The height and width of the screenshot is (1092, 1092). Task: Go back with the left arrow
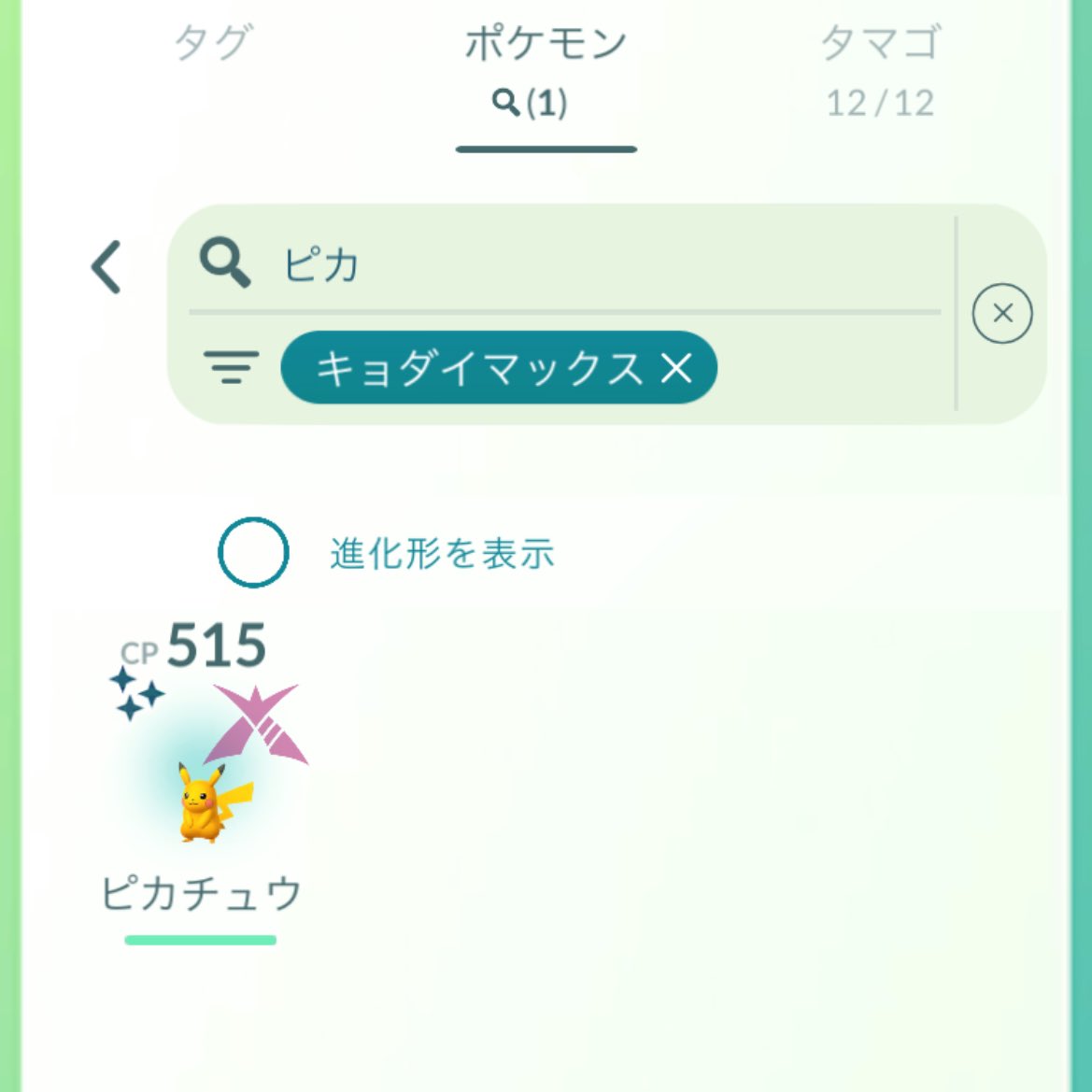[106, 268]
